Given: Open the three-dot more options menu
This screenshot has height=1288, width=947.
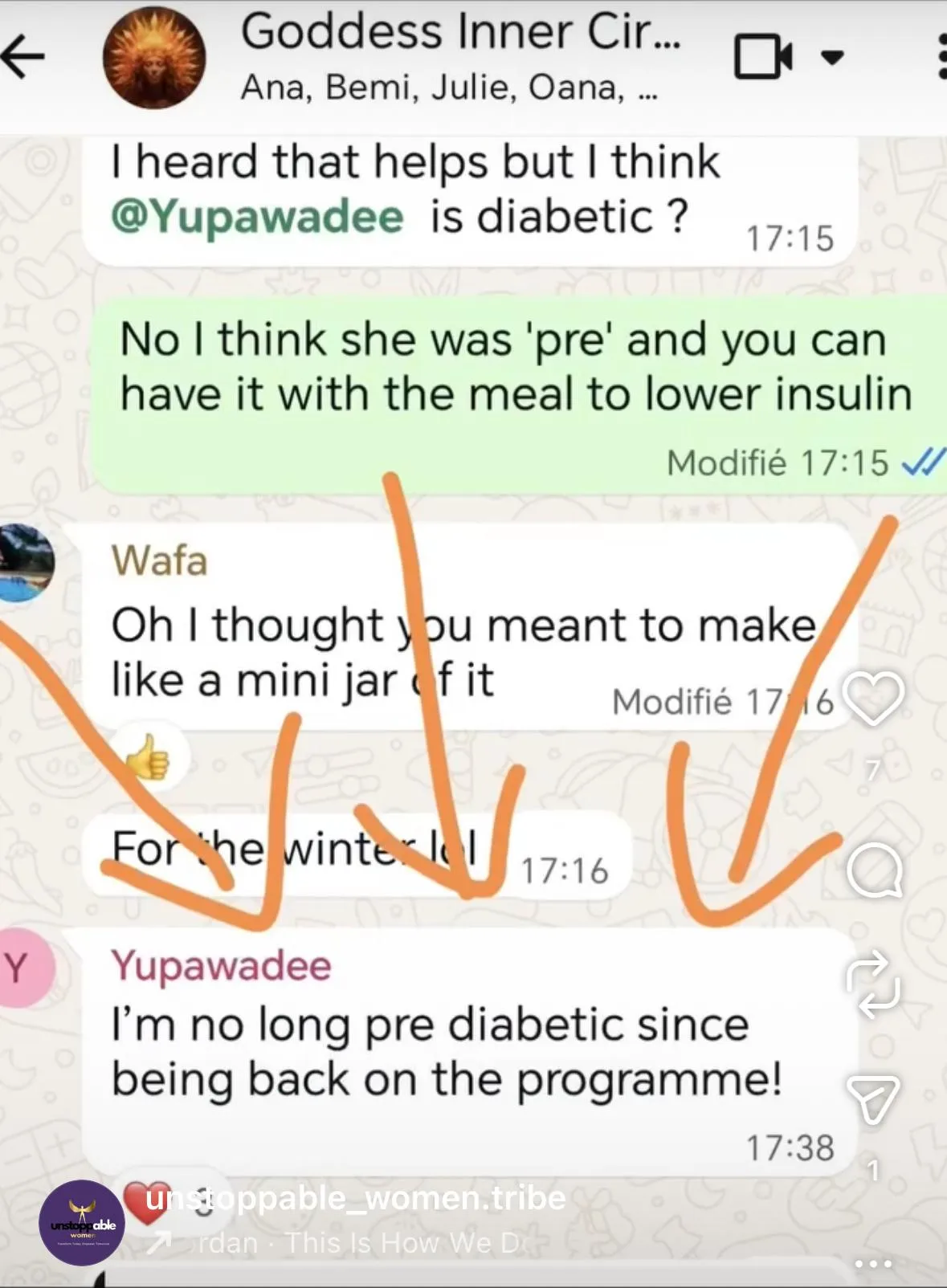Looking at the screenshot, I should [x=873, y=1263].
